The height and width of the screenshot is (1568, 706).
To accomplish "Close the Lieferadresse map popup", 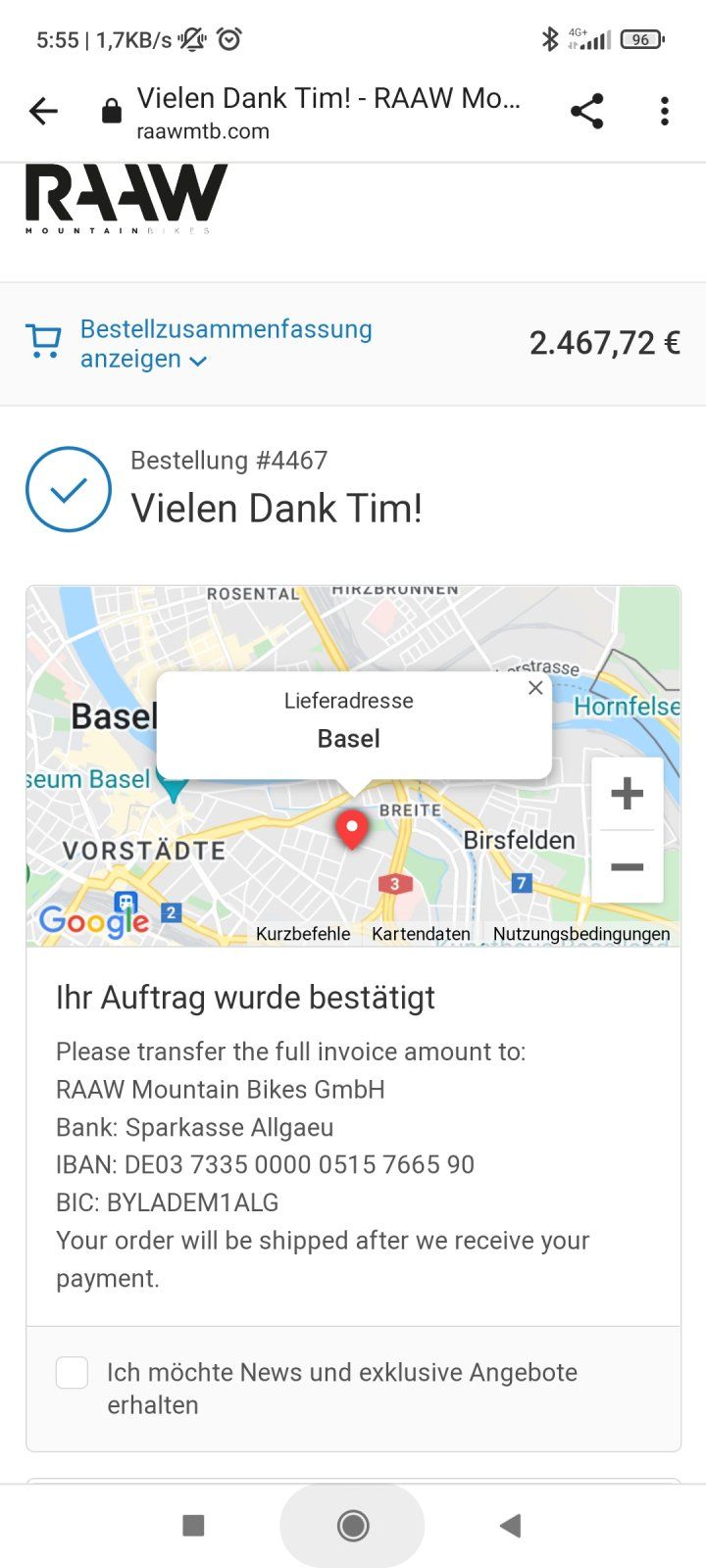I will coord(535,688).
